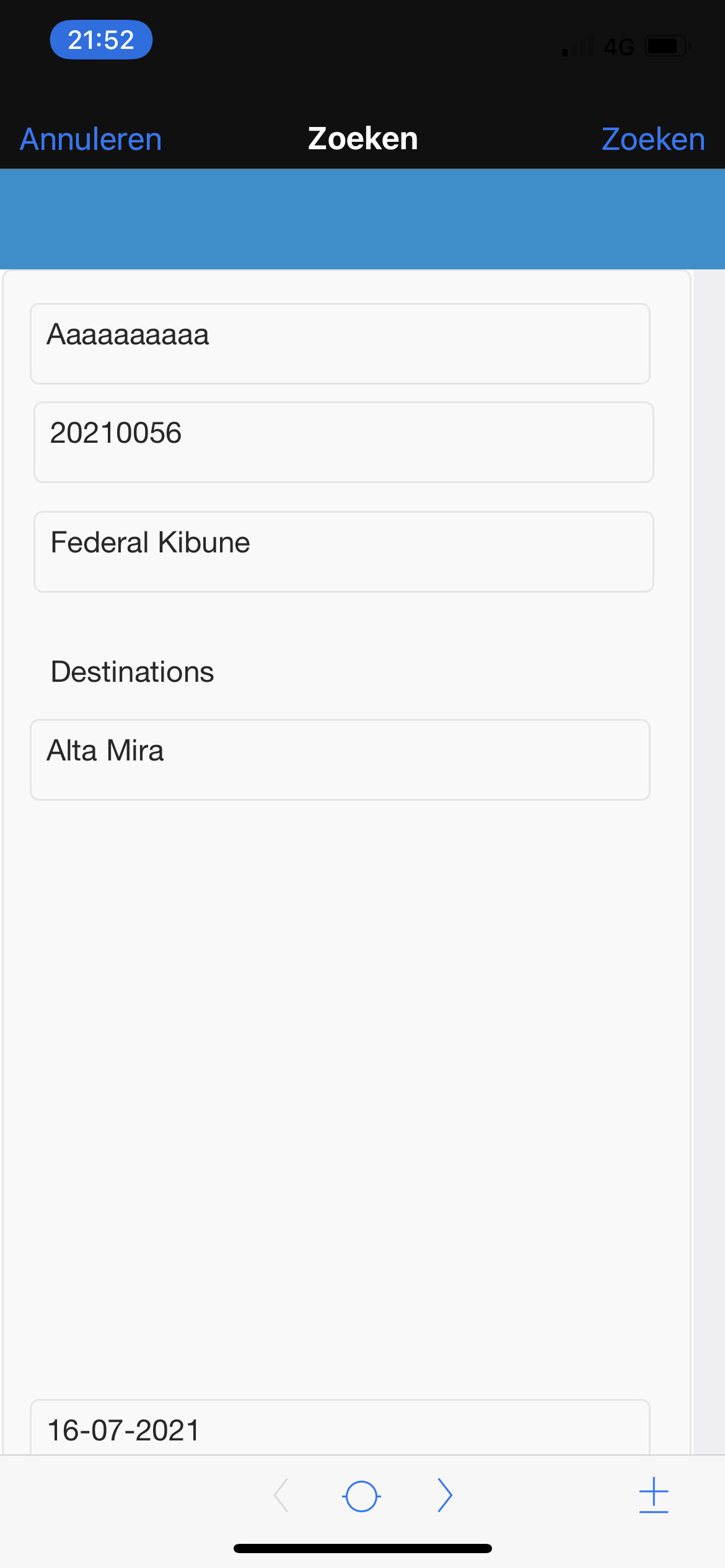725x1568 pixels.
Task: Edit the Aaaaaaaaaa text field
Action: click(x=340, y=344)
